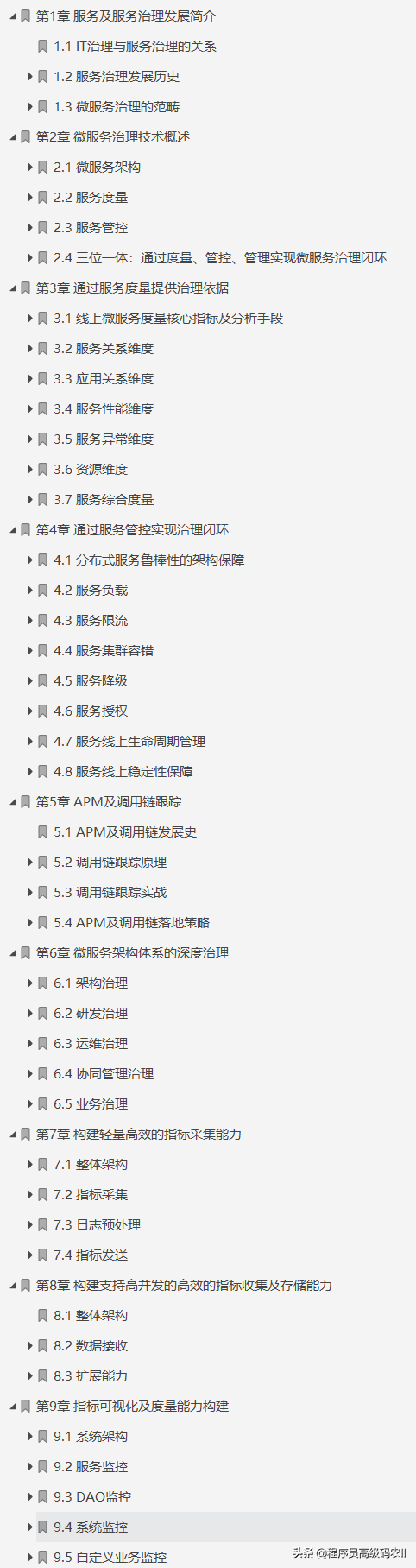Expand section 3.7 服务综合度量

click(30, 500)
